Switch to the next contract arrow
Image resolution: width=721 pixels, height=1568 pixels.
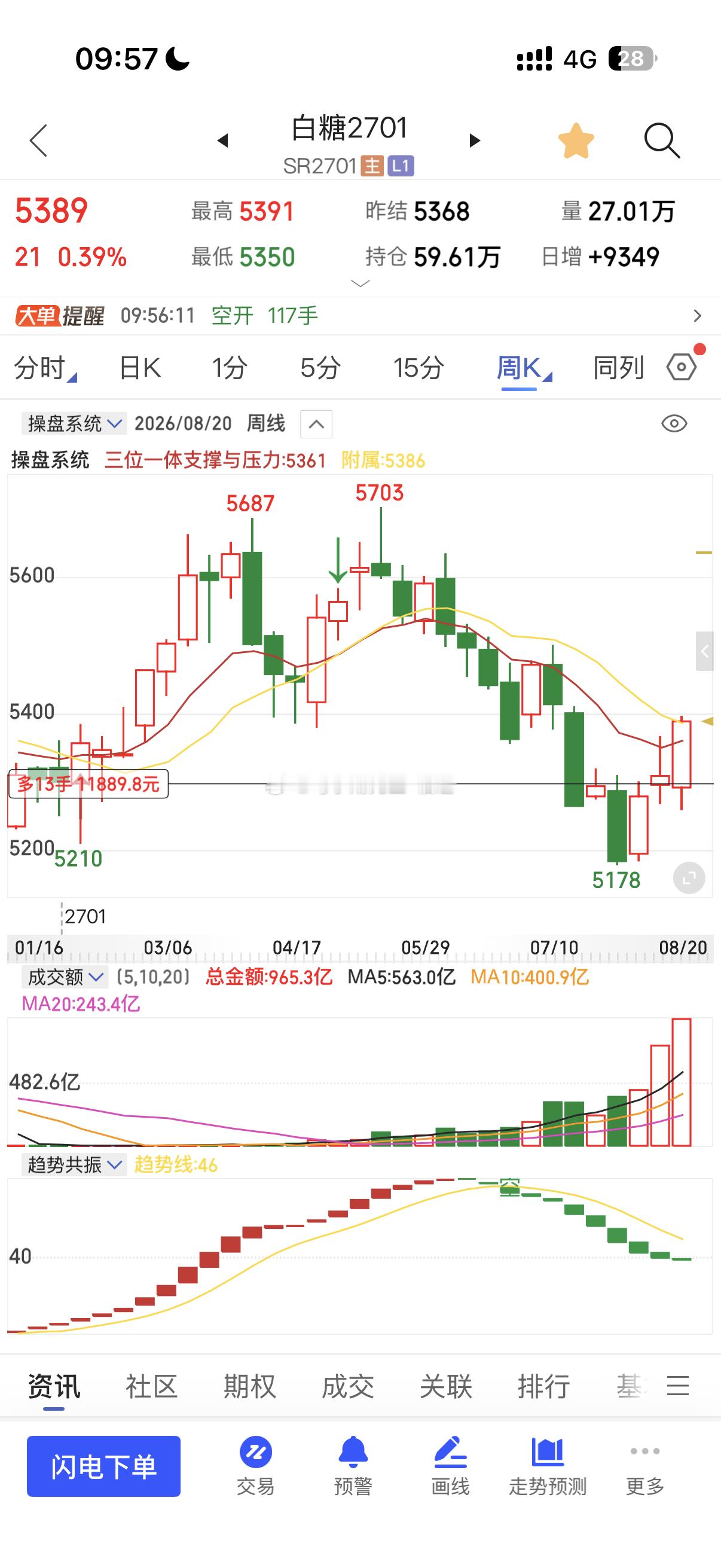pyautogui.click(x=475, y=141)
